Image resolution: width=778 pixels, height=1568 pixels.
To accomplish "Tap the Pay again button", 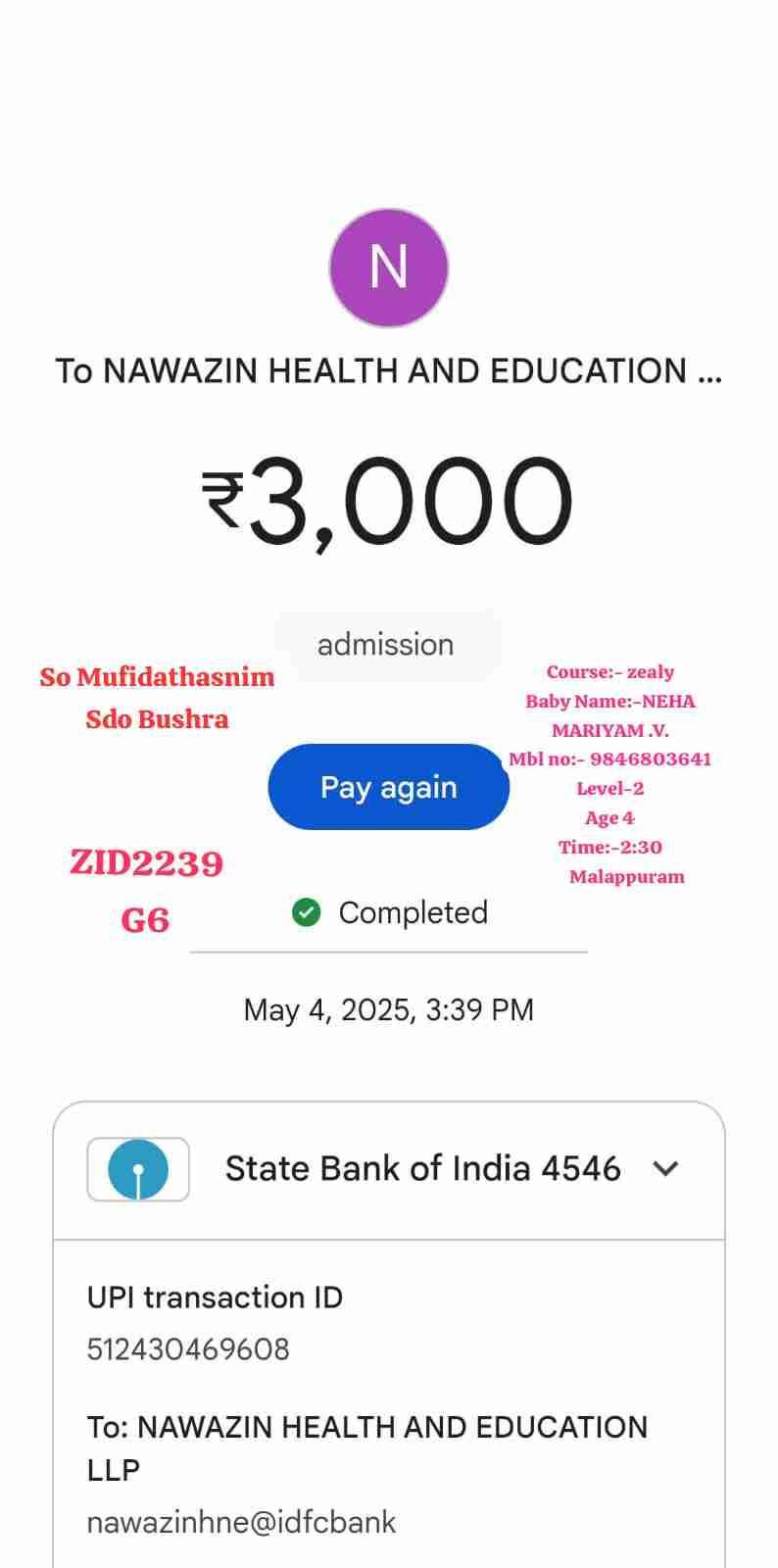I will 388,787.
